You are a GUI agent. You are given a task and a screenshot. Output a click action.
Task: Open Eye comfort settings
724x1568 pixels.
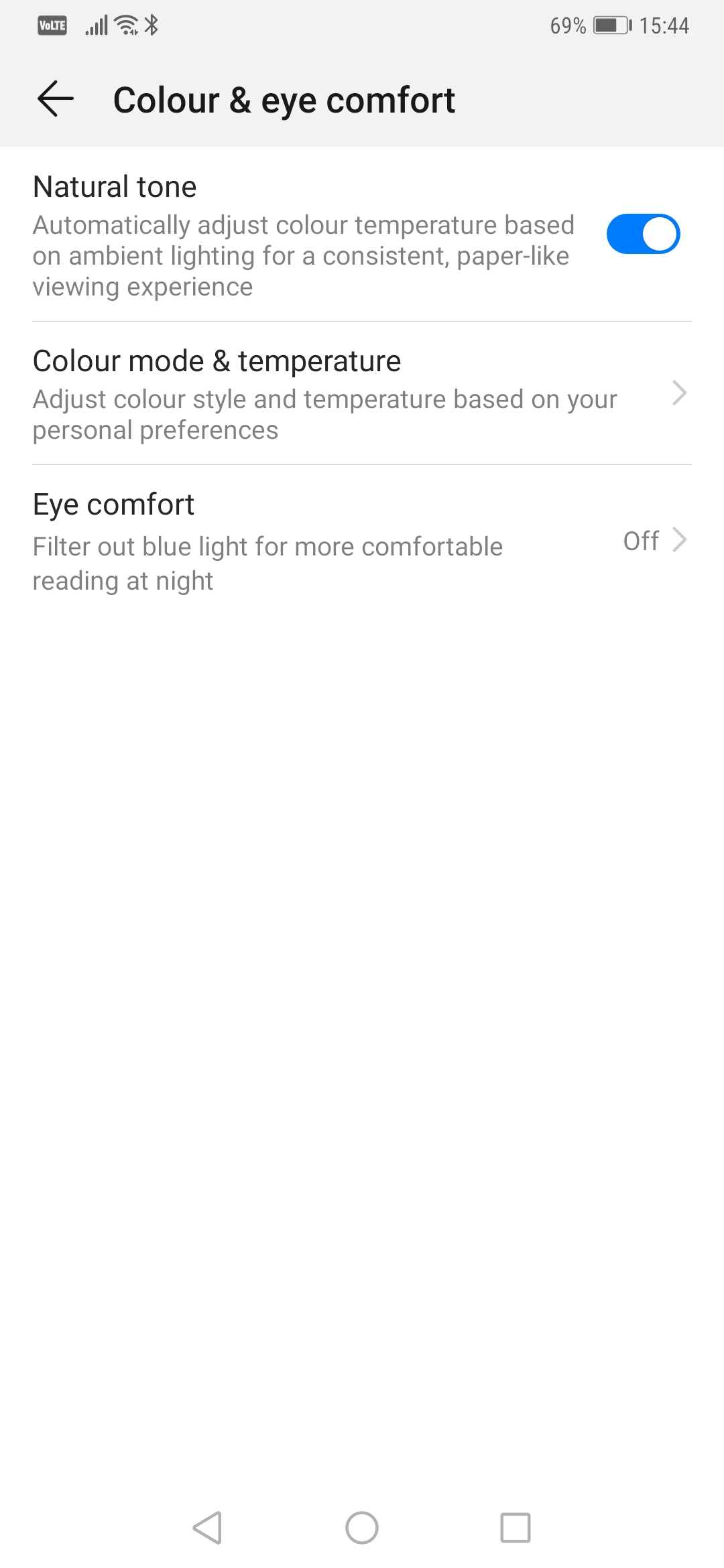[361, 541]
